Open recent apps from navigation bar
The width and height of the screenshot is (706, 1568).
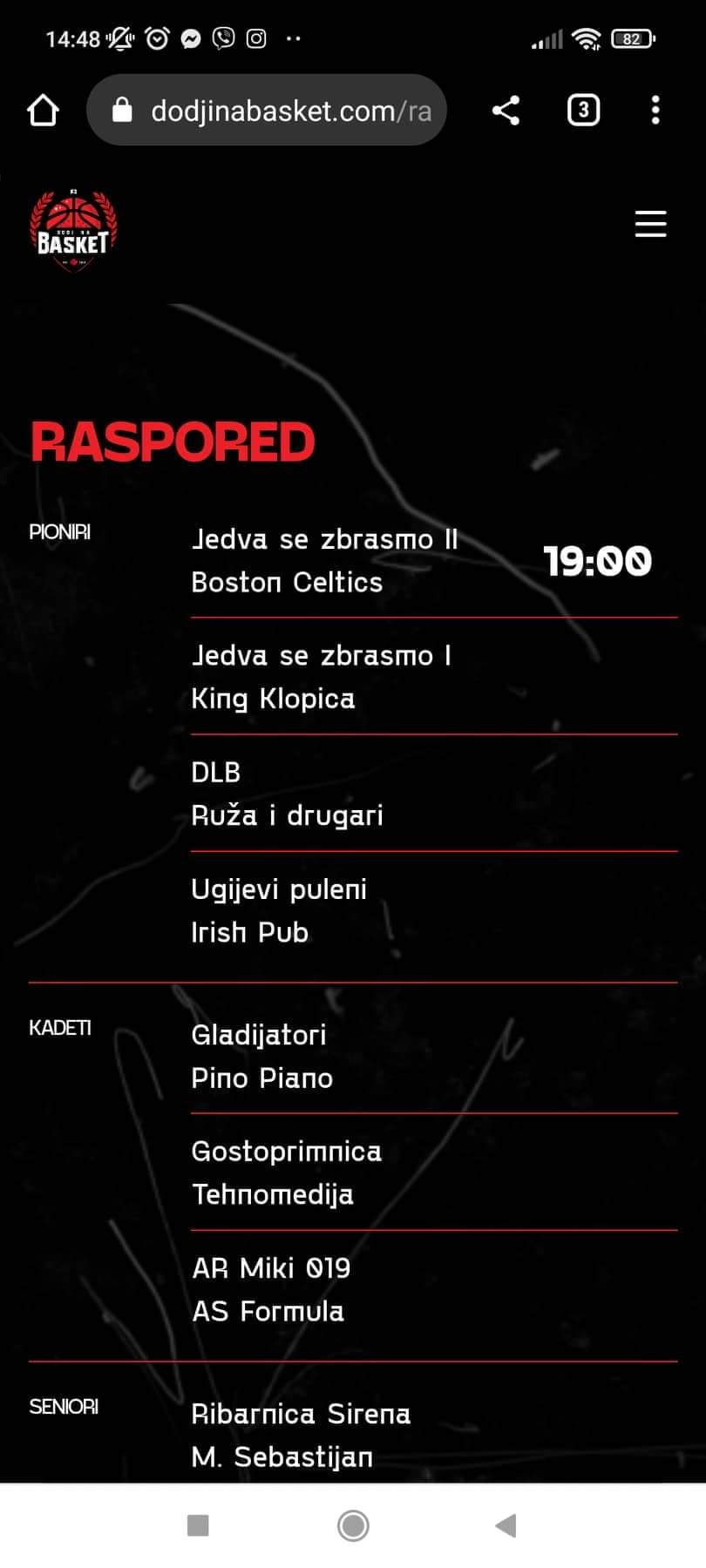[199, 1525]
